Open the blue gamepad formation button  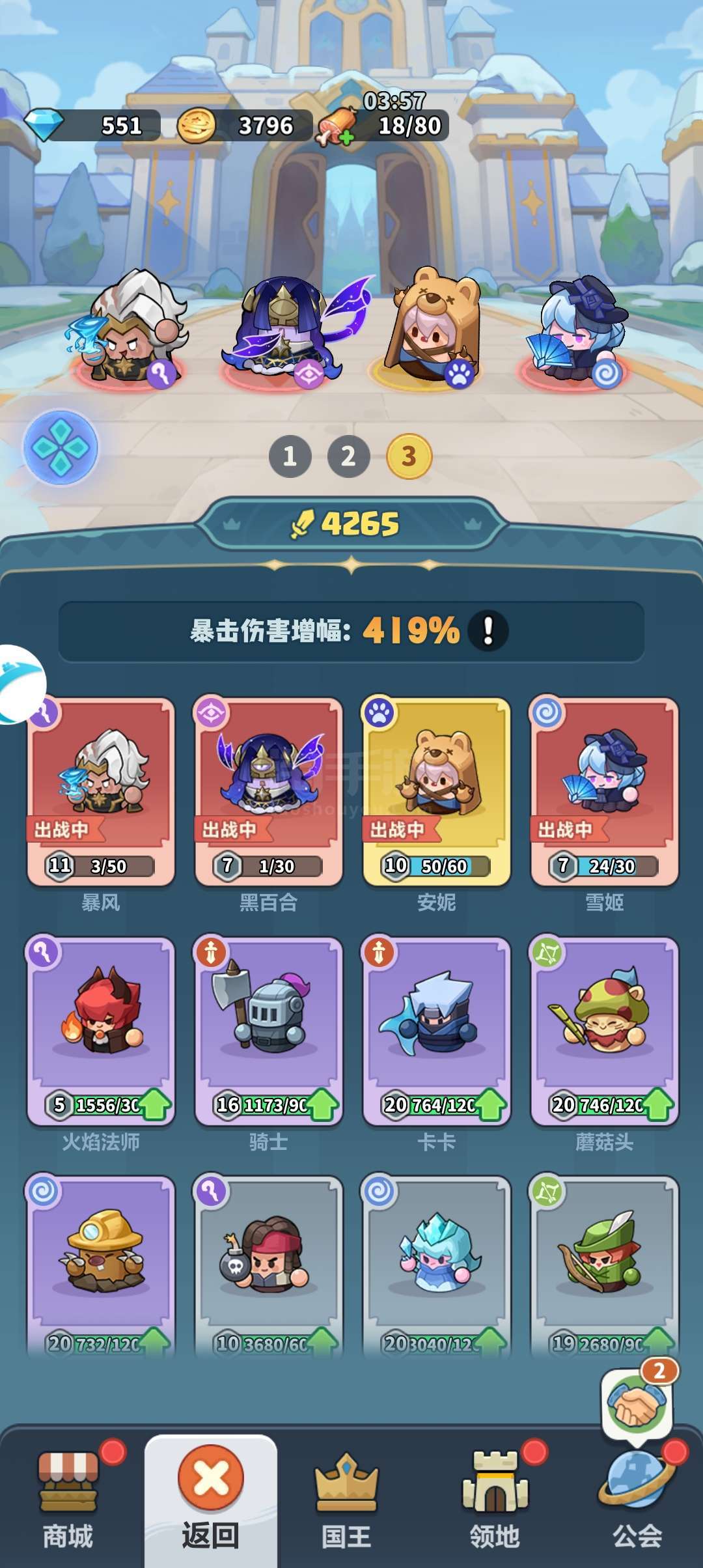(61, 447)
